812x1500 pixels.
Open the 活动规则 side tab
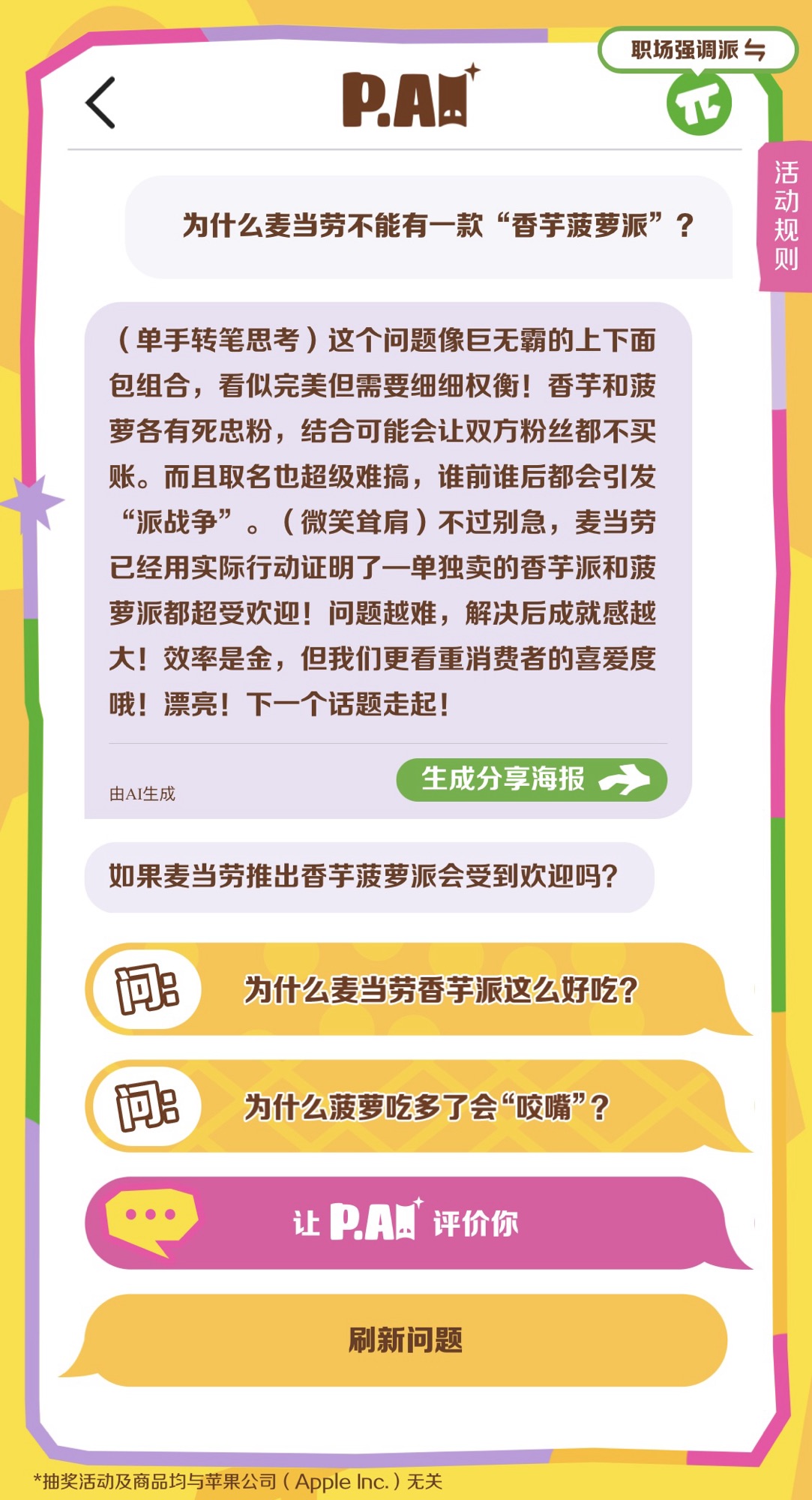(x=786, y=216)
